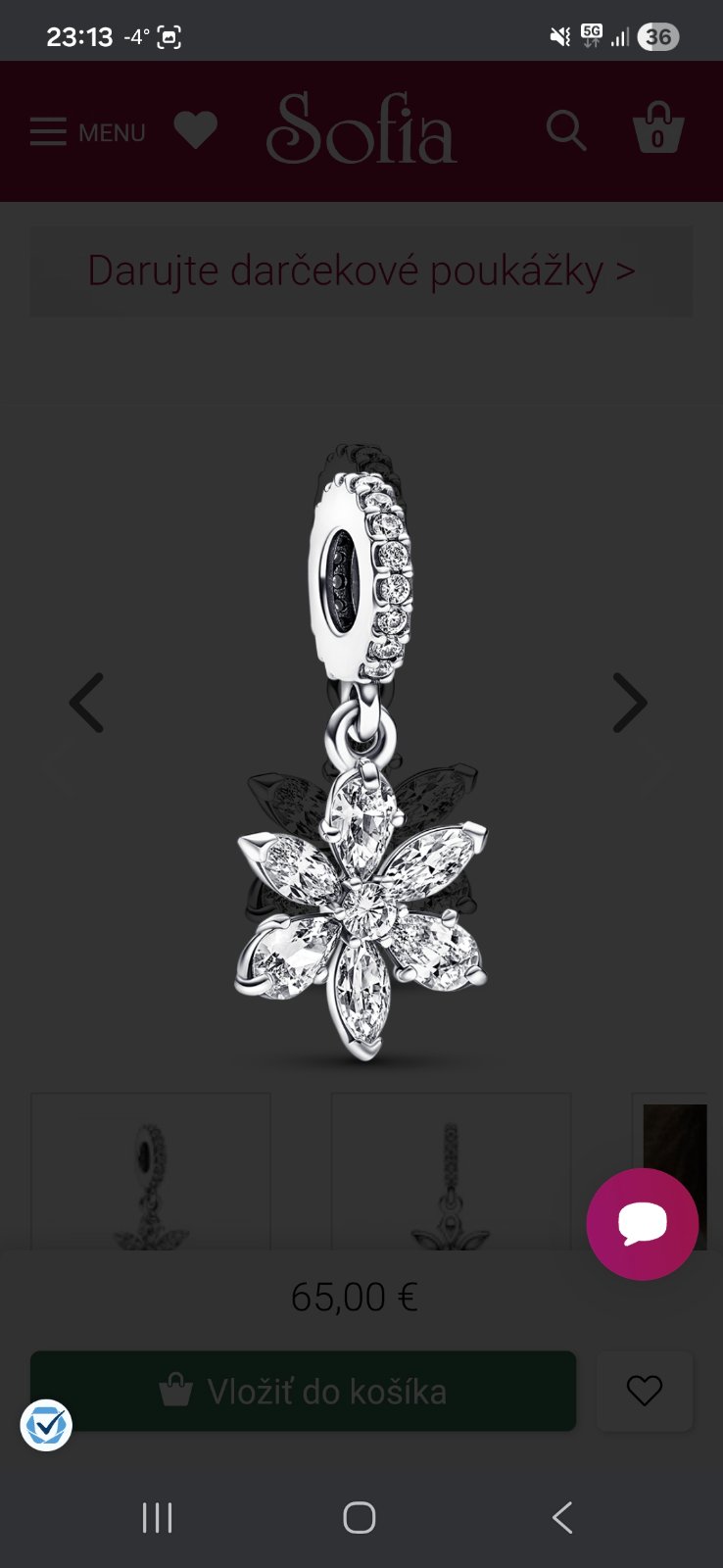Open the search magnifier

click(x=566, y=130)
